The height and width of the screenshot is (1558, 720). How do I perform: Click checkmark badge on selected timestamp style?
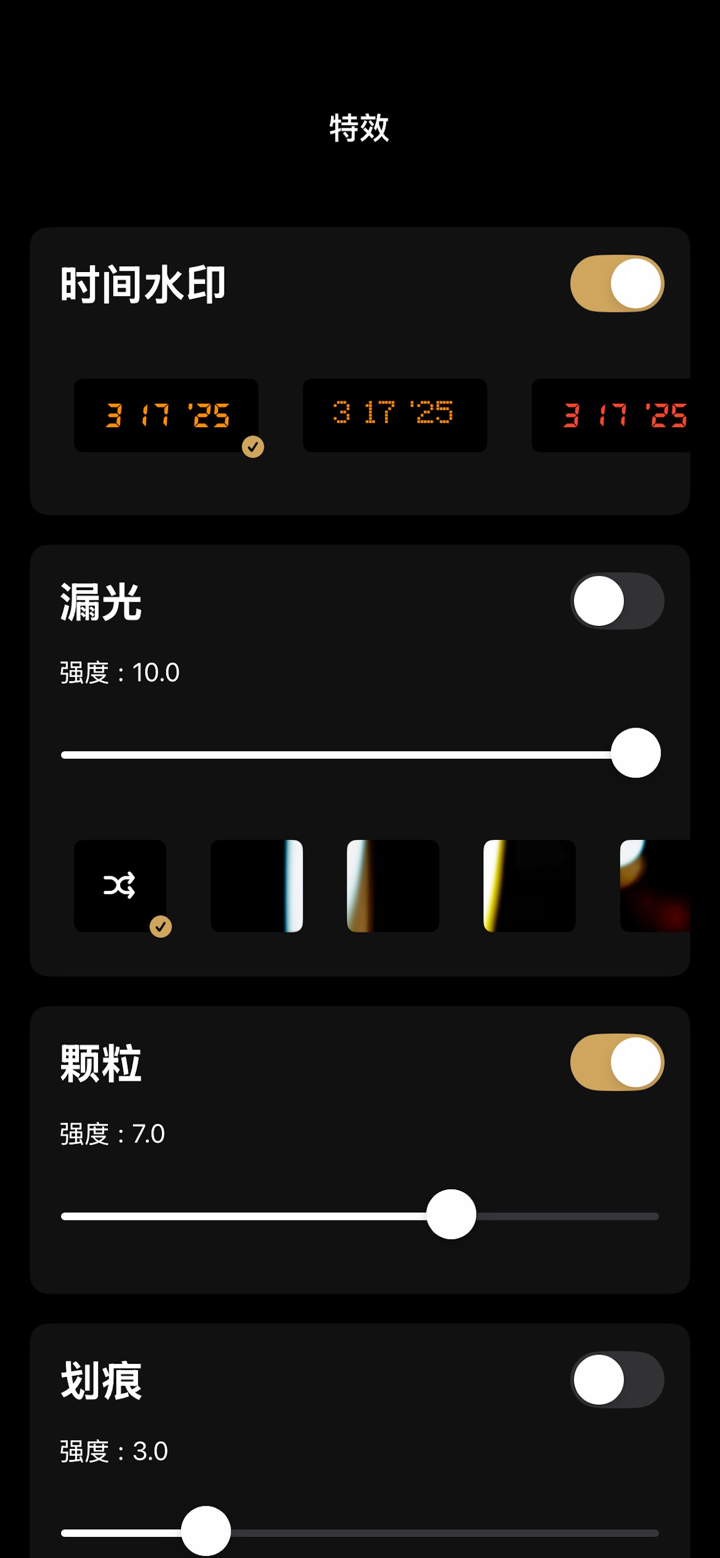coord(253,447)
